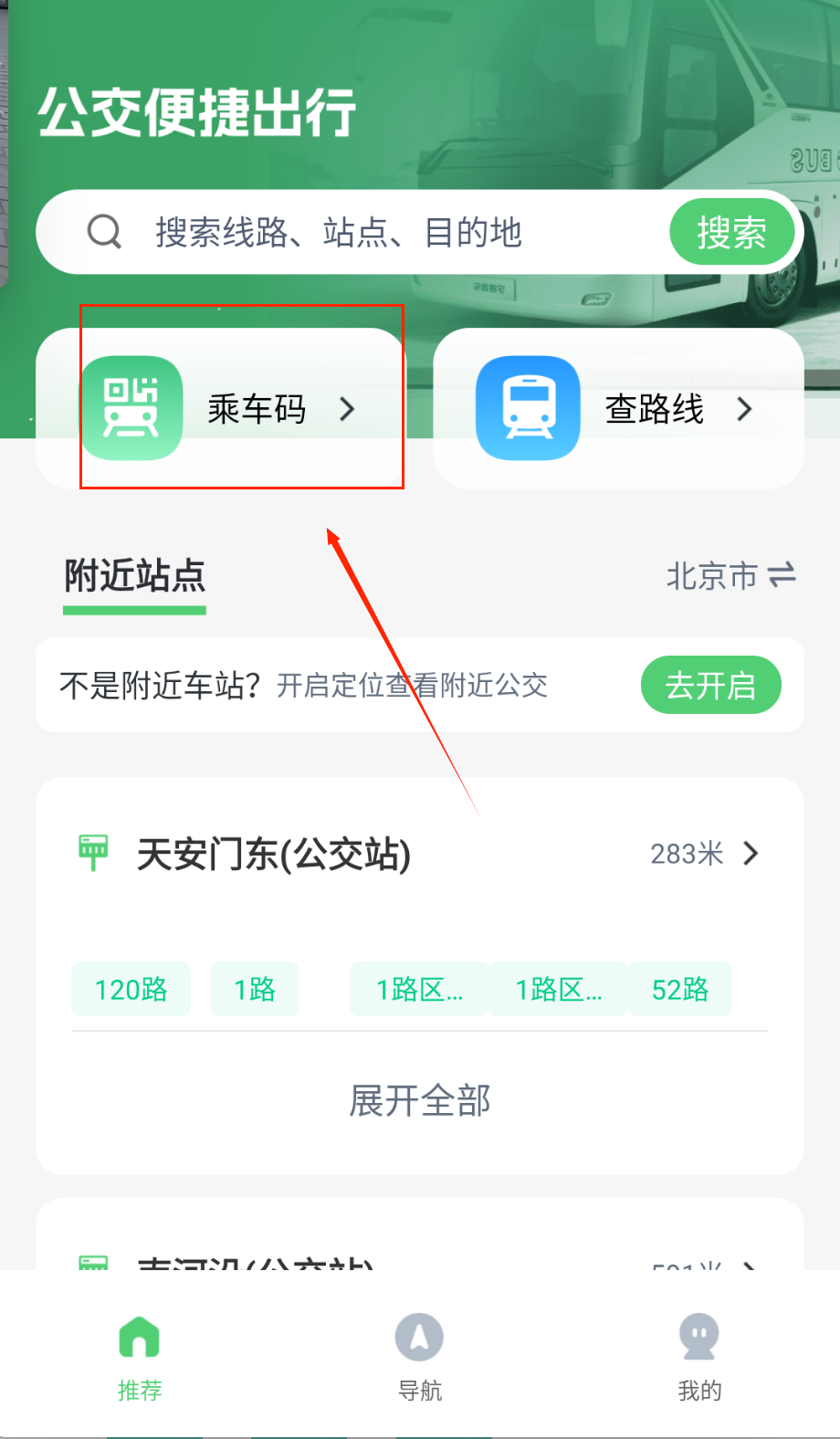Open 天安门东(公交站) station details
The image size is (840, 1439).
[x=420, y=854]
